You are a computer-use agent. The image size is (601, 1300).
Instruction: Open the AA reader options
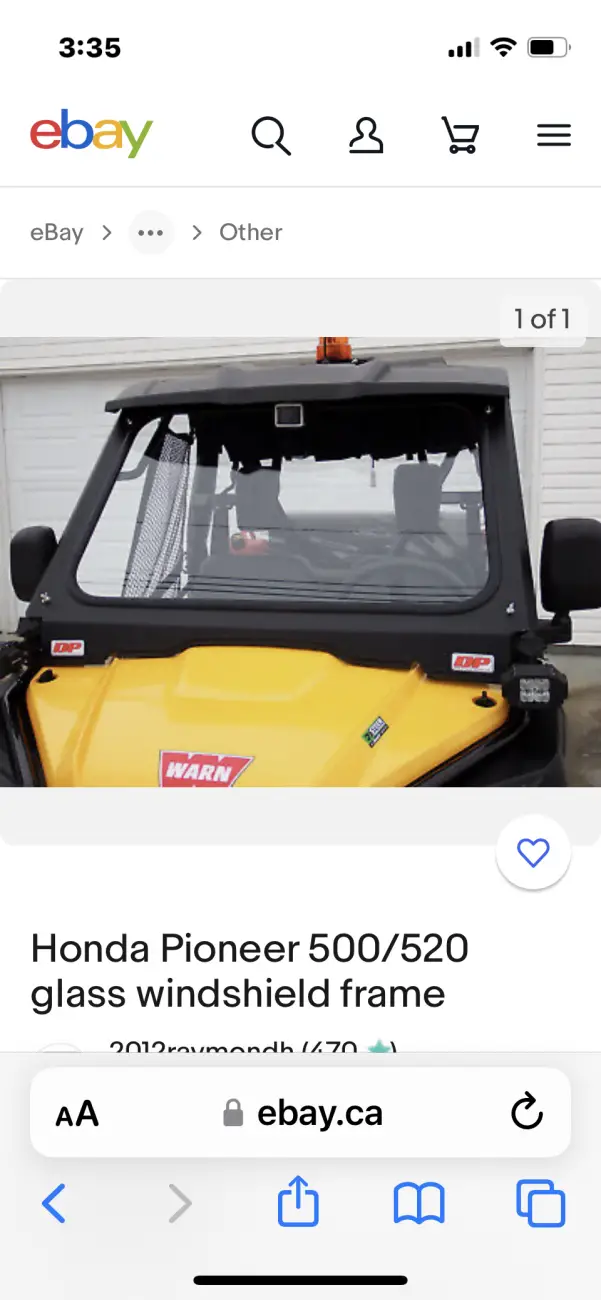pos(77,1113)
